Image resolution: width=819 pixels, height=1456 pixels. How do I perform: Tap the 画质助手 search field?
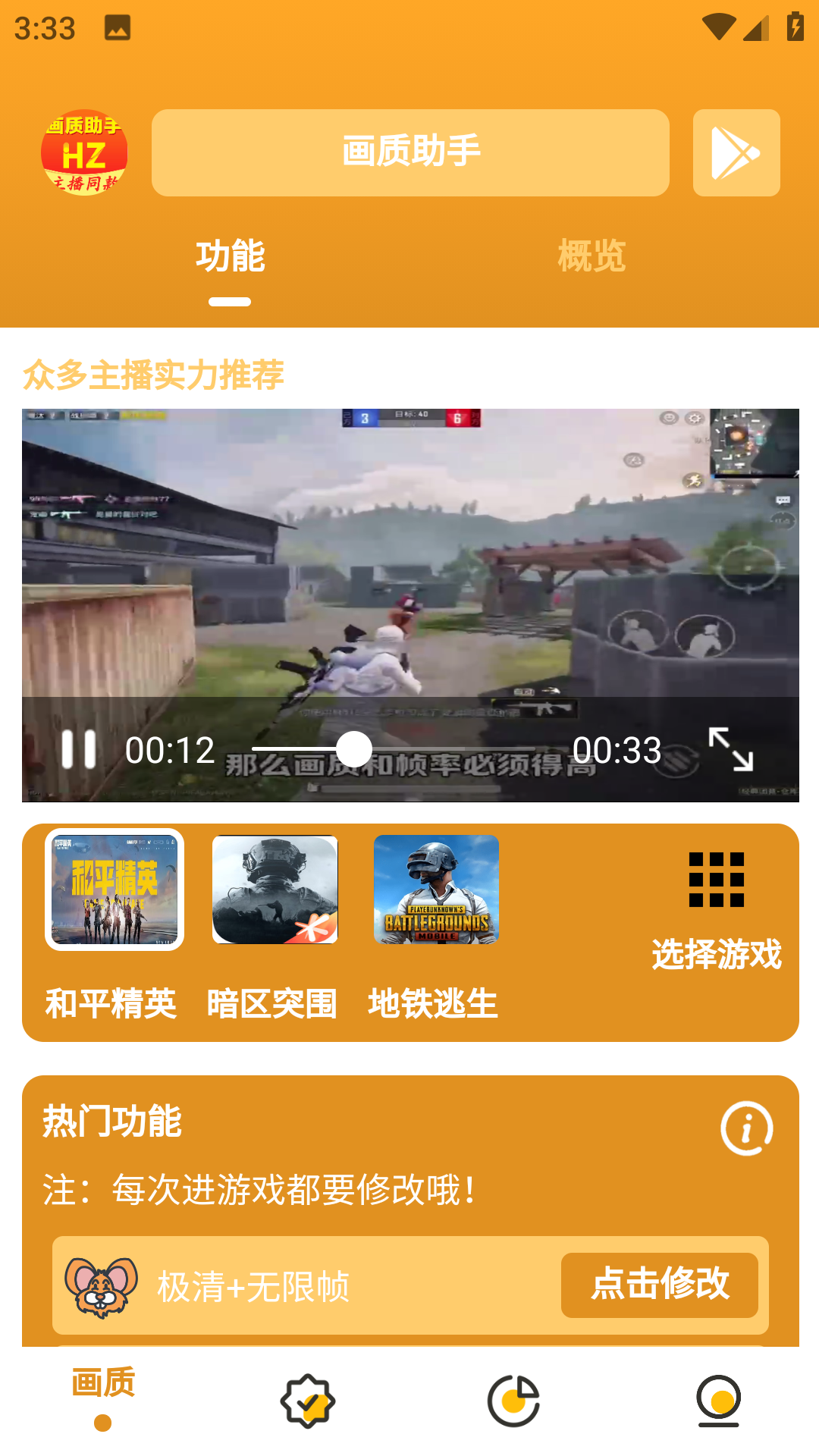pyautogui.click(x=409, y=152)
